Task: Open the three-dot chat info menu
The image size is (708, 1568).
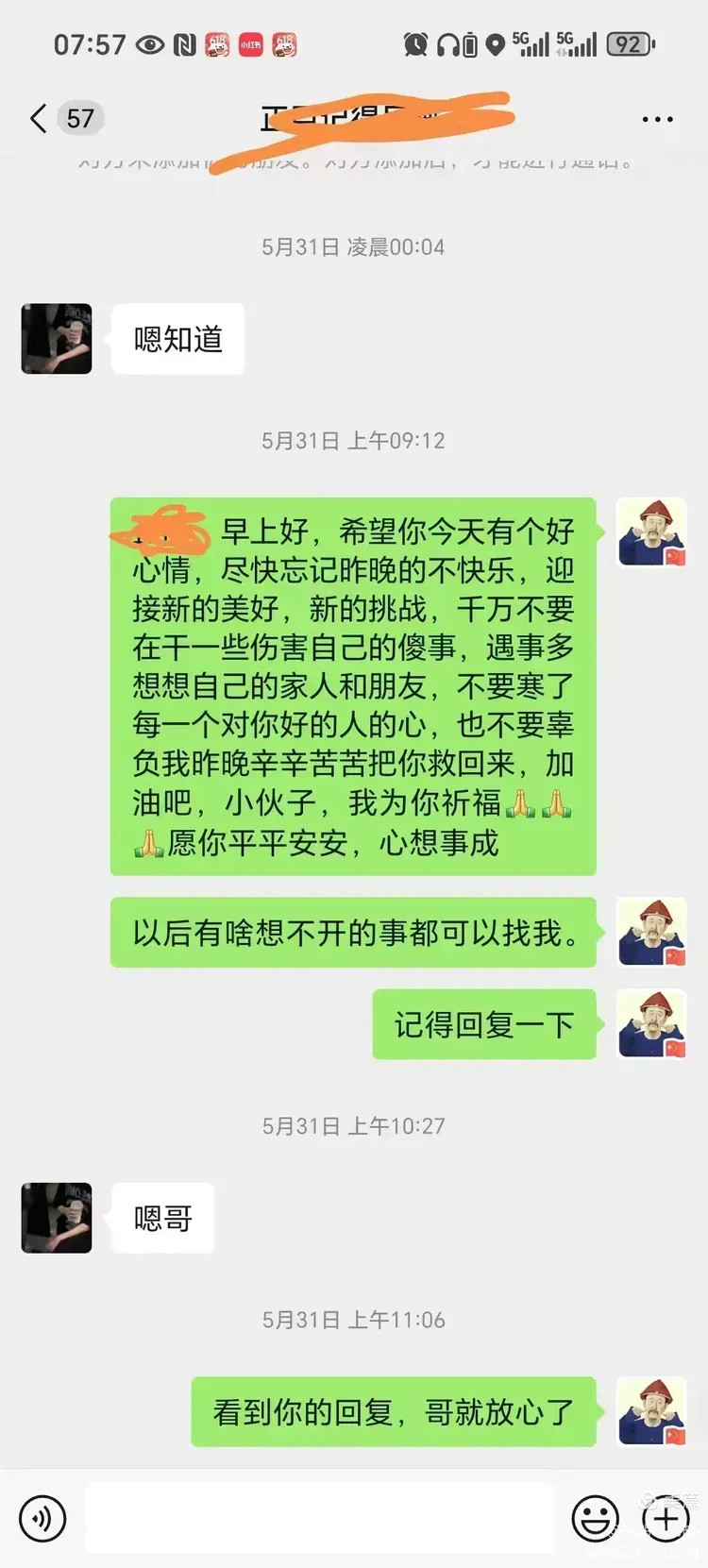Action: click(x=657, y=120)
